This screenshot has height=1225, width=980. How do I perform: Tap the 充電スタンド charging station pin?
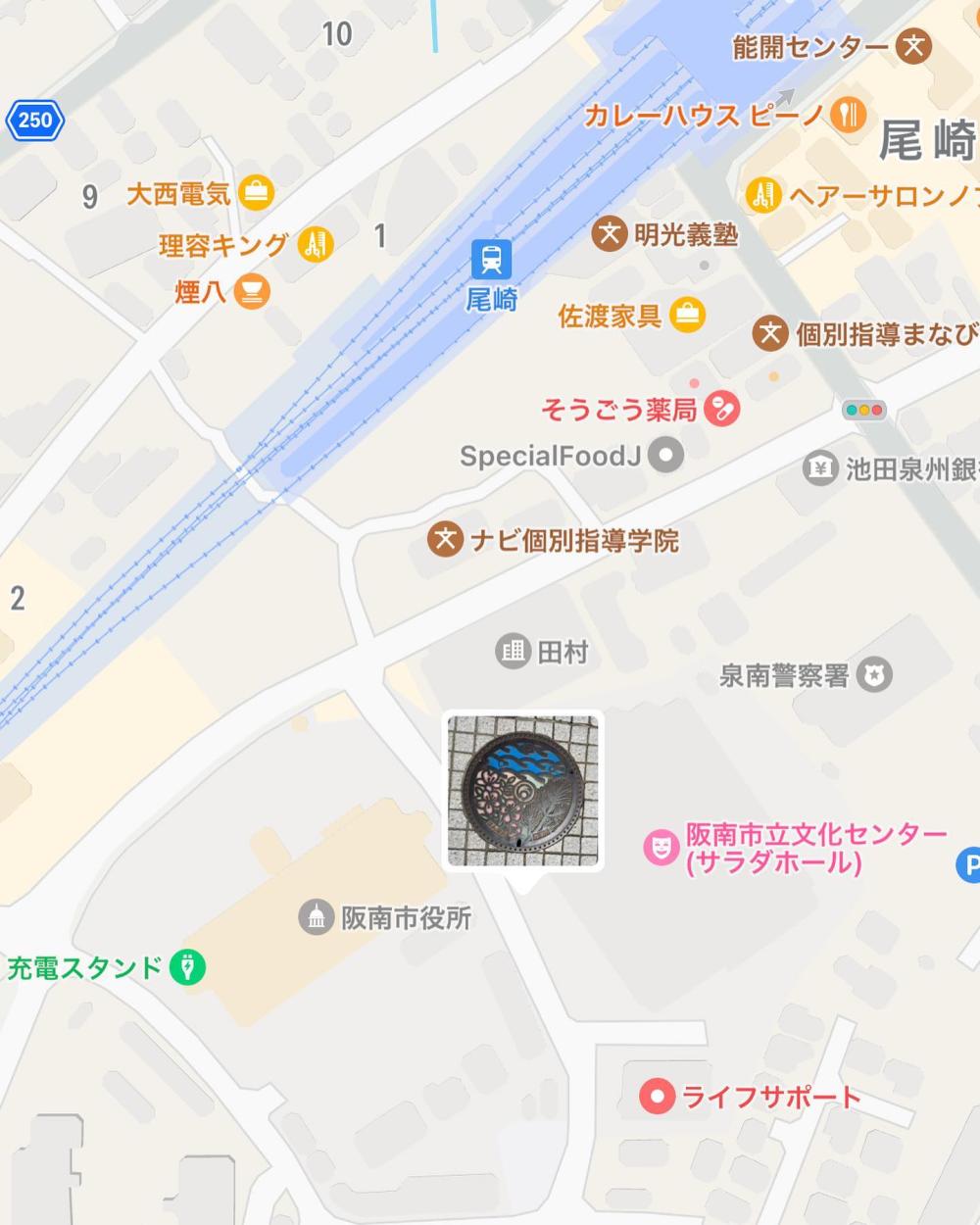[187, 967]
